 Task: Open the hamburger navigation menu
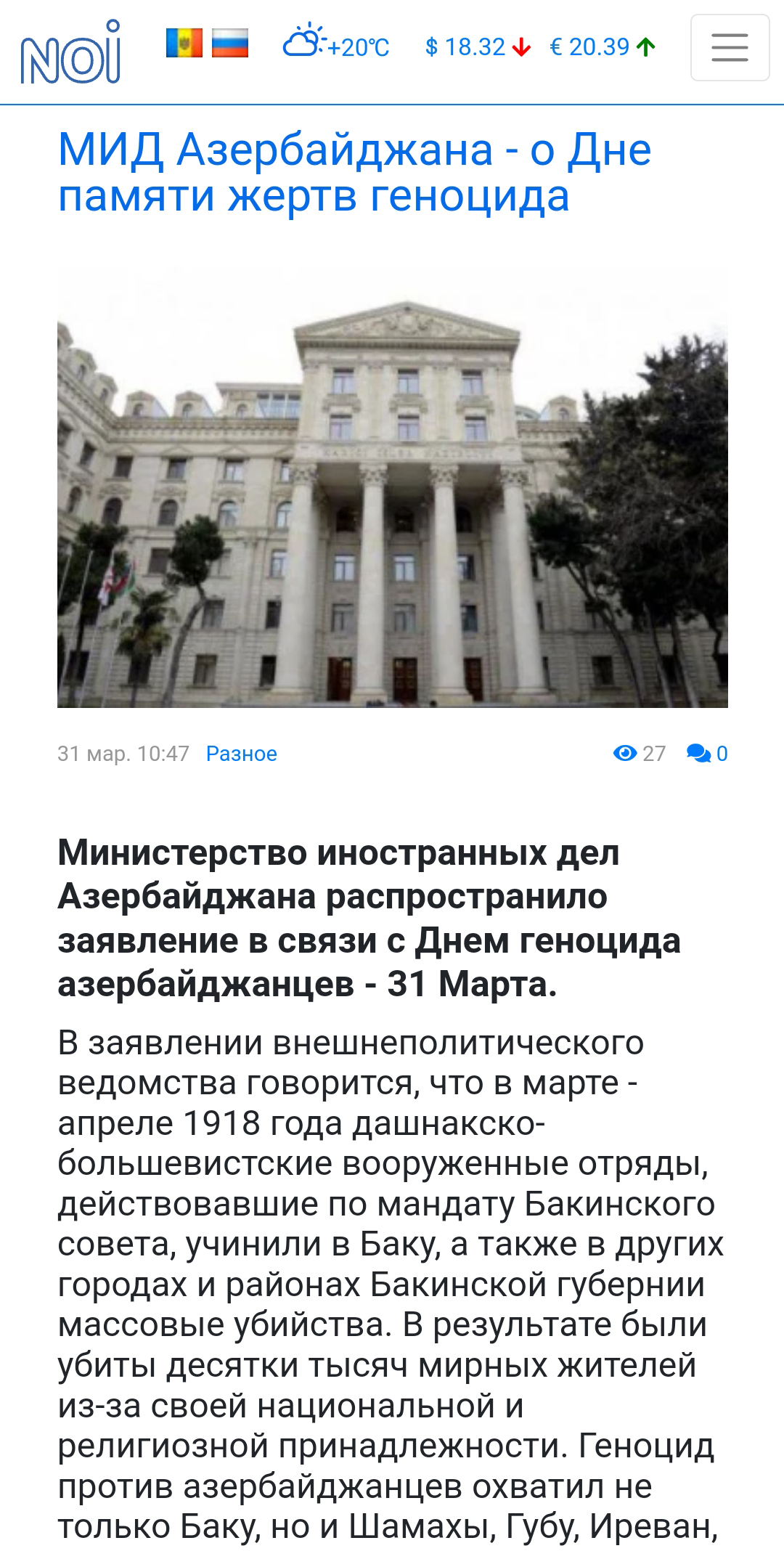click(730, 47)
